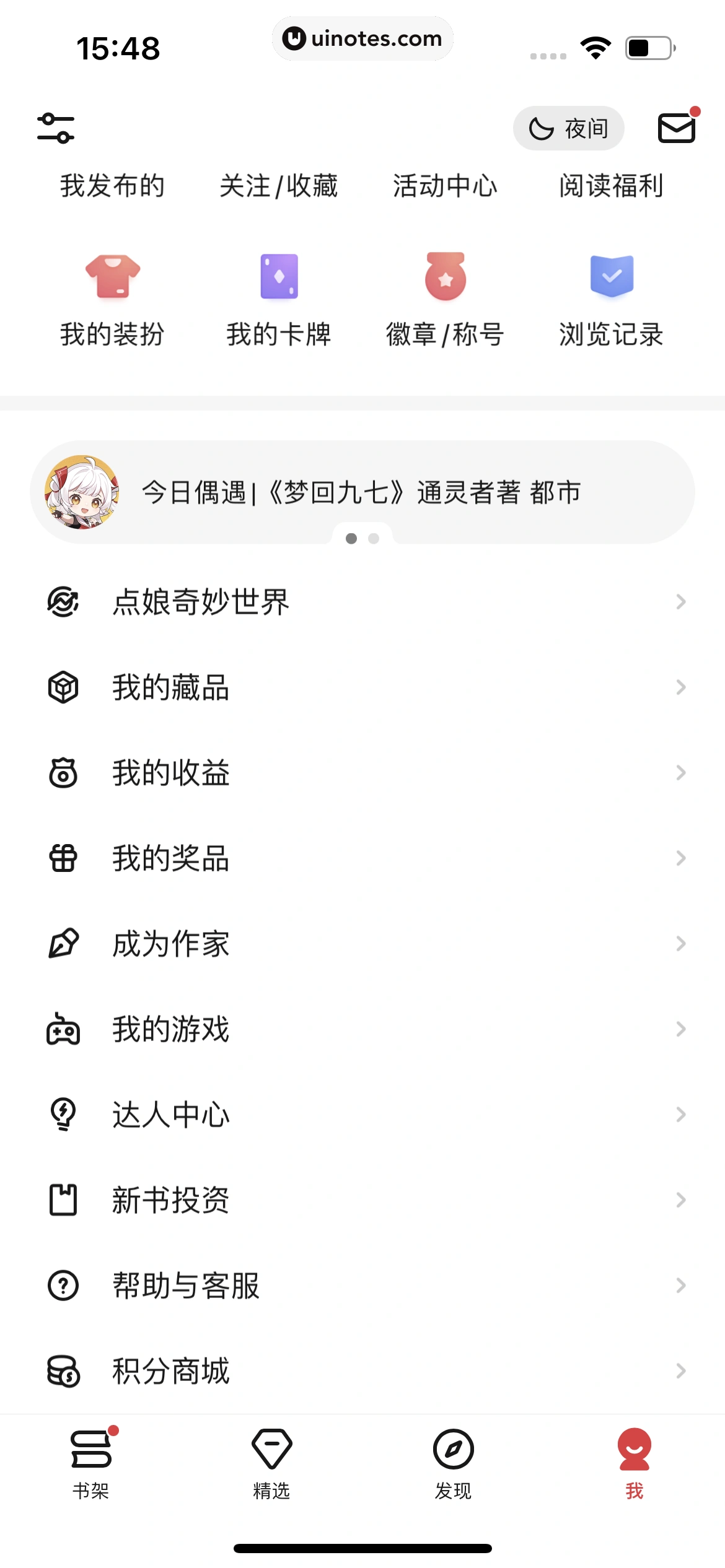
Task: Open the 浏览记录 browsing history icon
Action: [x=611, y=276]
